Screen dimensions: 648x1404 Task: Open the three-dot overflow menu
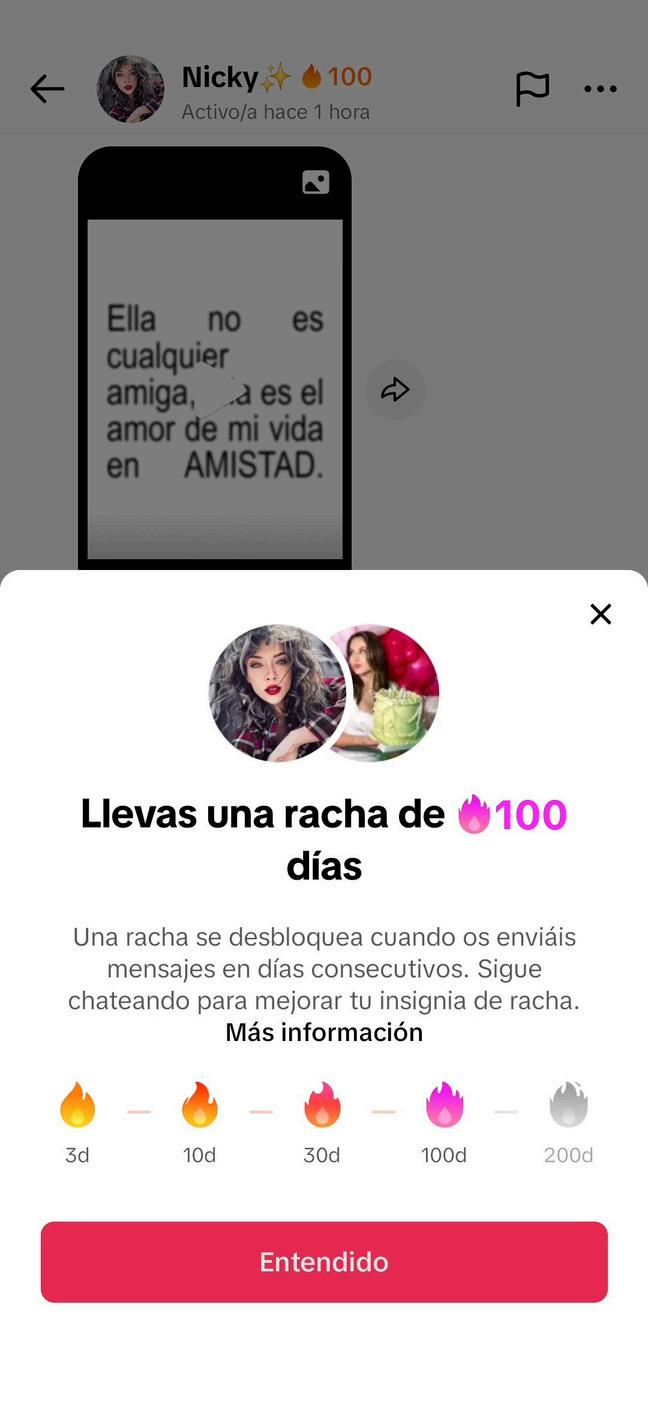pos(600,89)
